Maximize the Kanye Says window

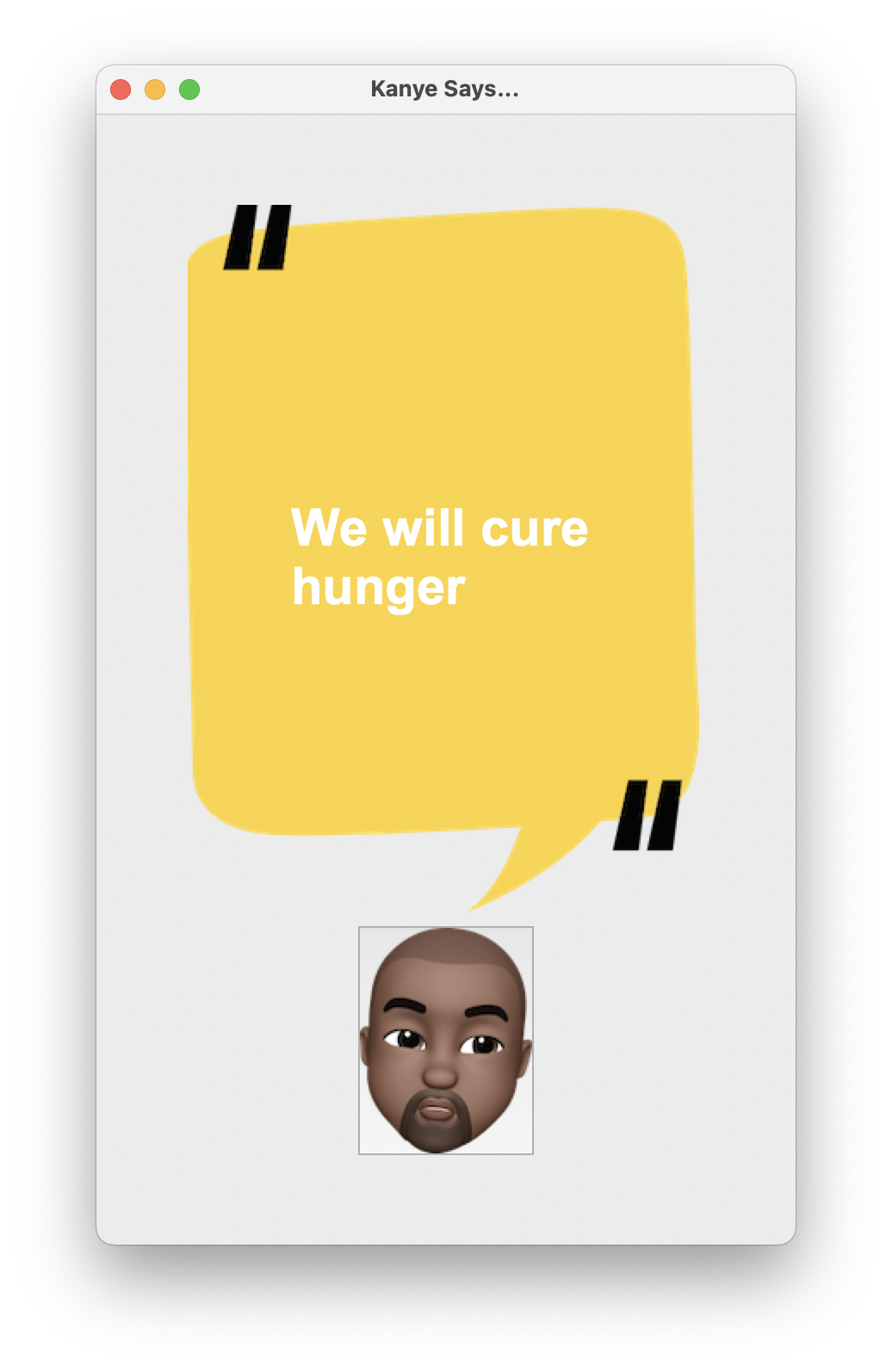click(x=189, y=90)
